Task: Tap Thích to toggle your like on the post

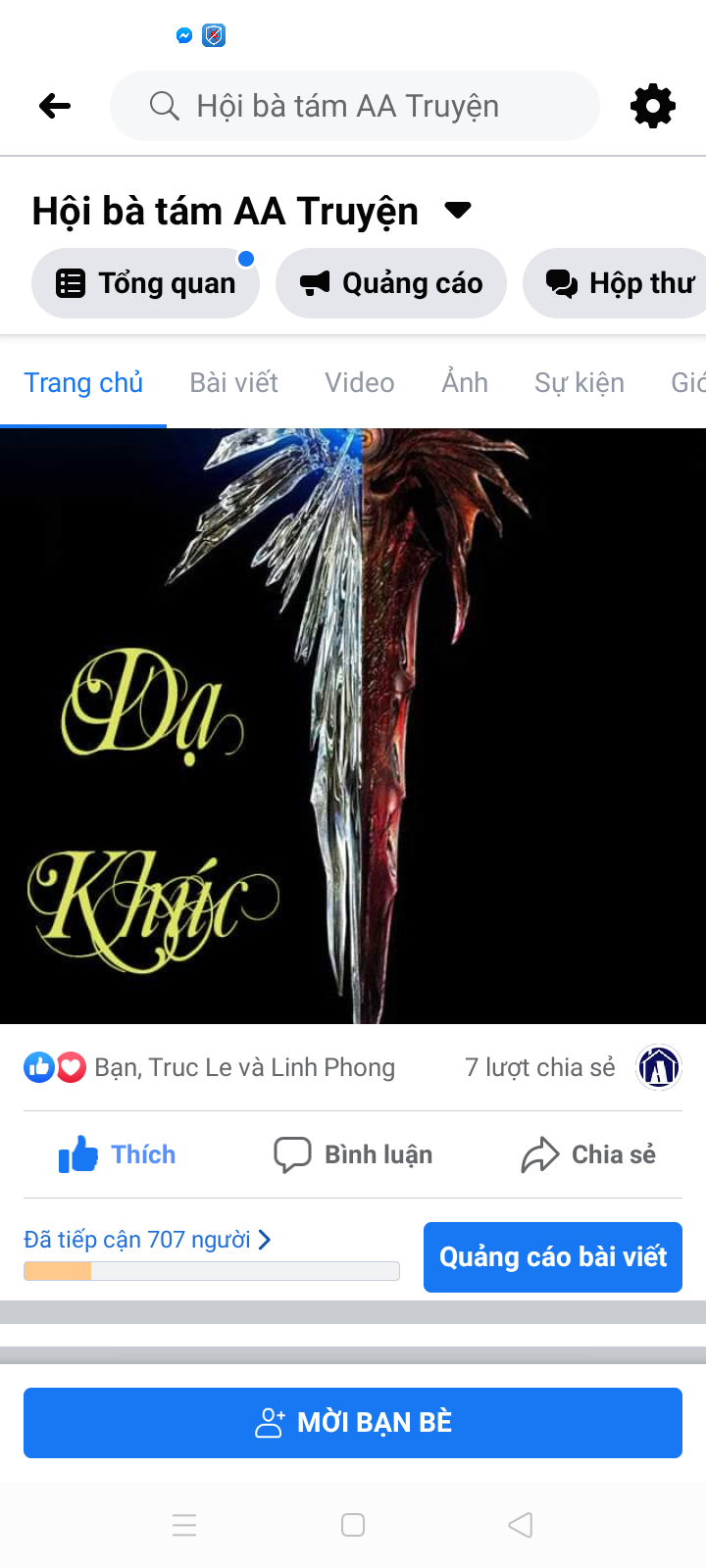Action: click(x=118, y=1154)
